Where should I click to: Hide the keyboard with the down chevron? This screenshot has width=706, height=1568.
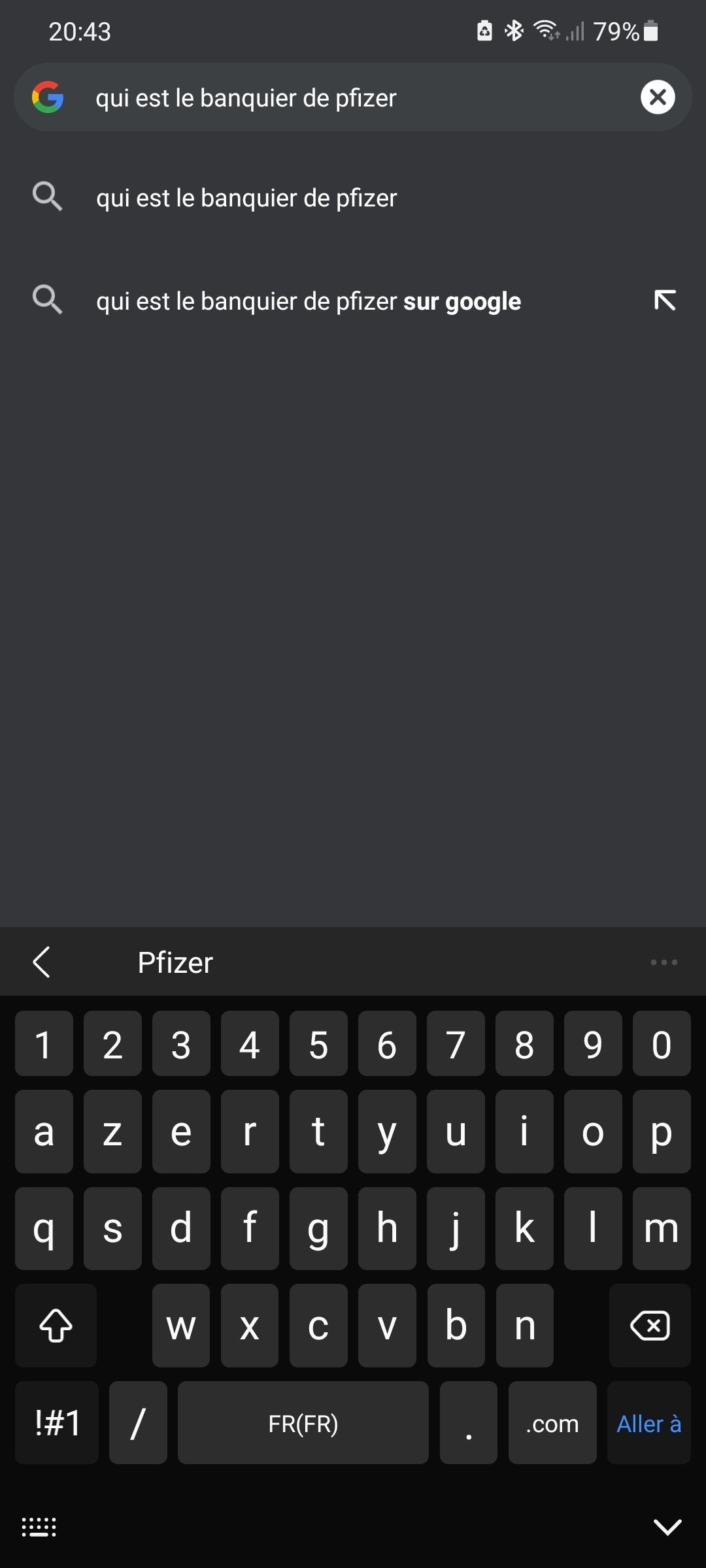pos(667,1527)
